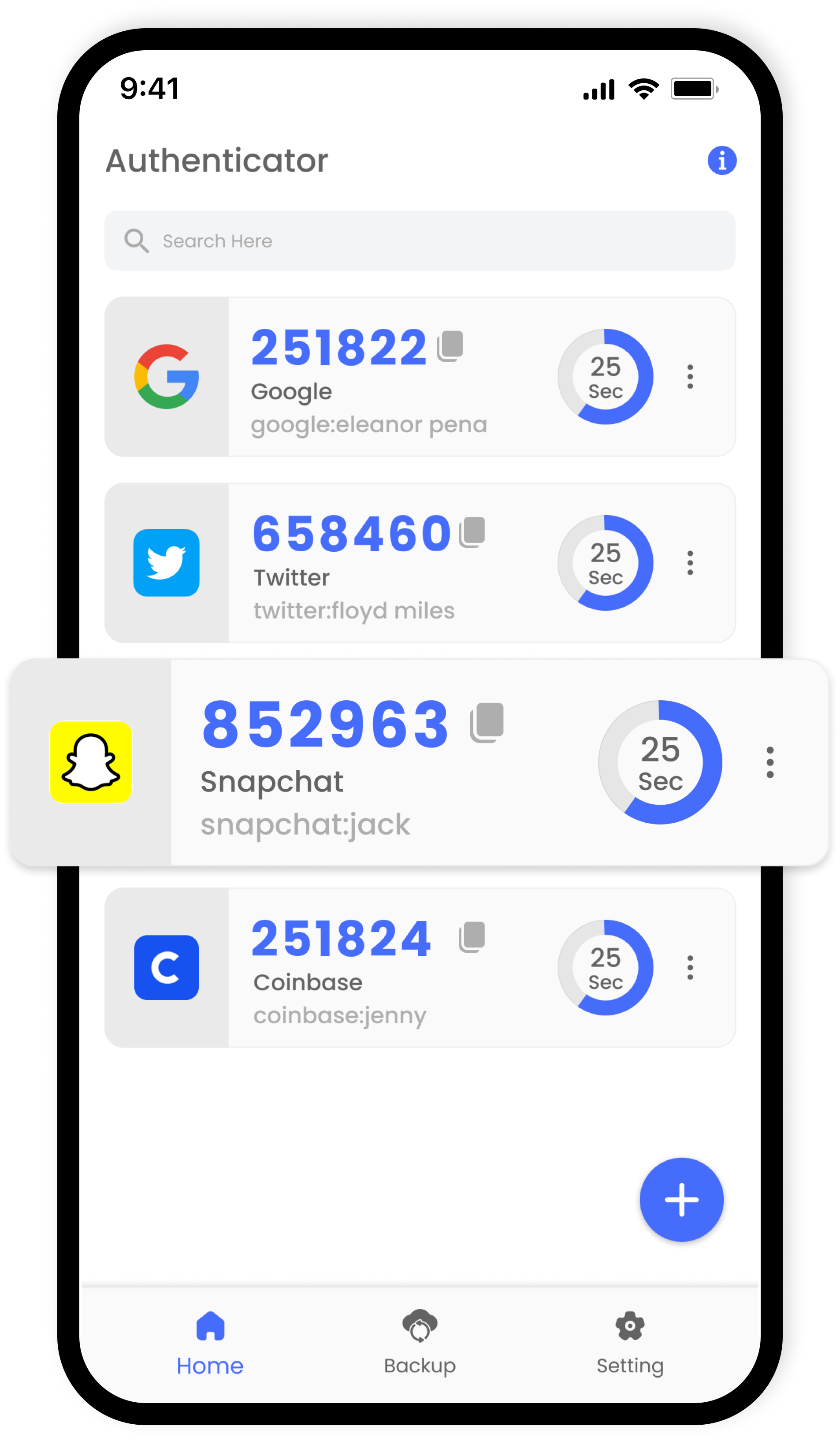
Task: Tap the Search Here field
Action: pyautogui.click(x=420, y=241)
